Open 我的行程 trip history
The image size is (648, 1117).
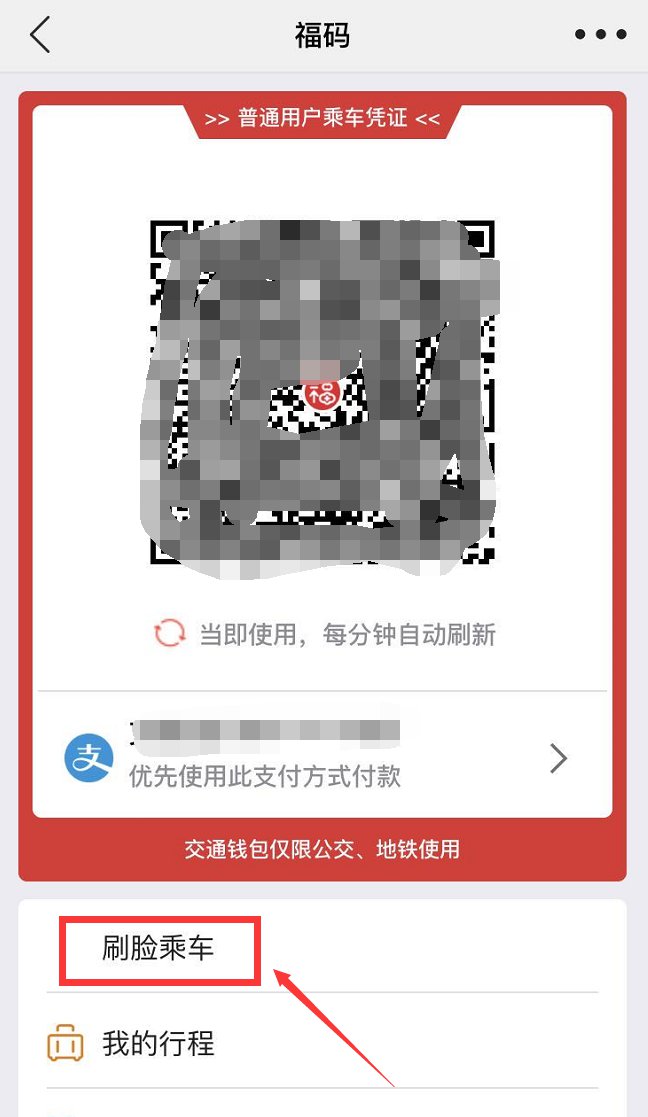click(158, 1044)
